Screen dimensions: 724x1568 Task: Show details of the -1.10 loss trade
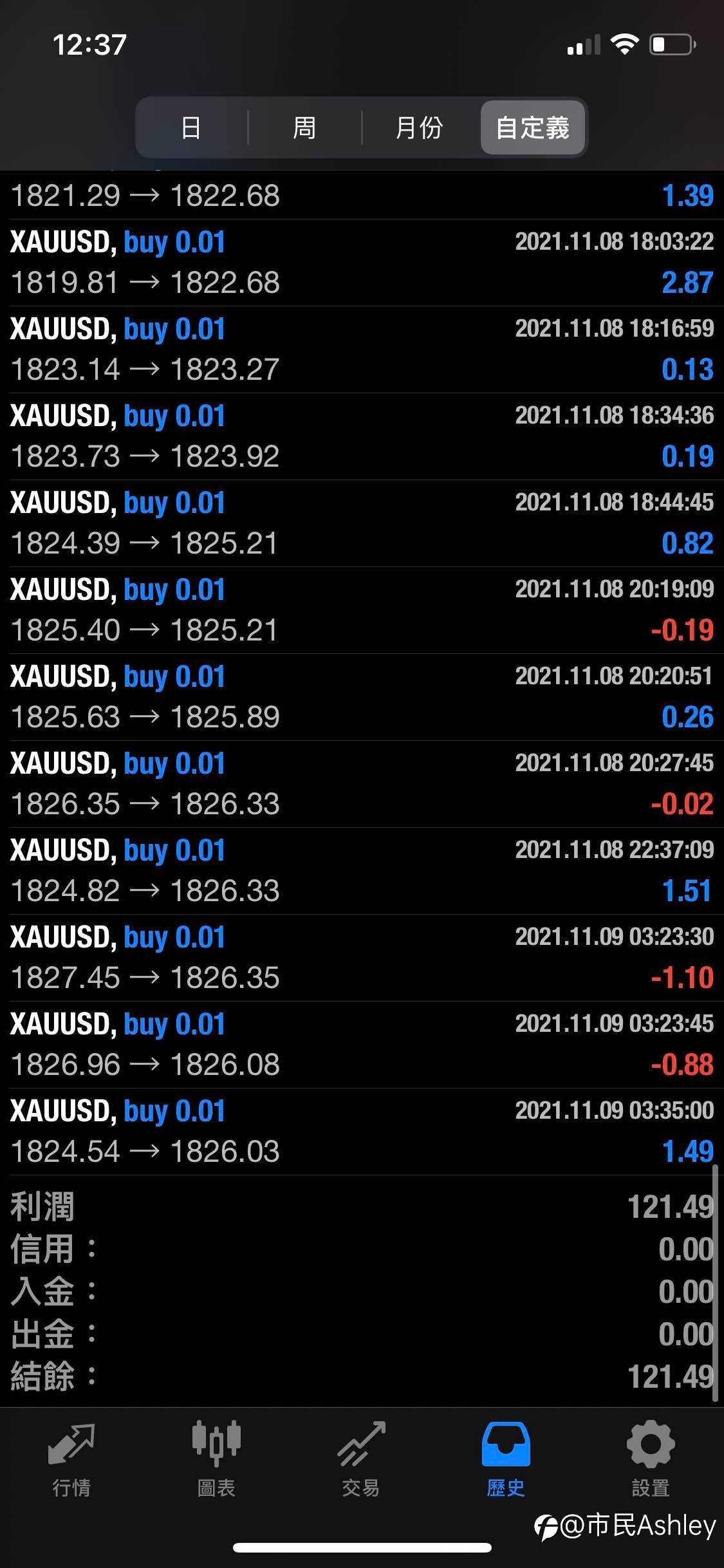tap(362, 958)
